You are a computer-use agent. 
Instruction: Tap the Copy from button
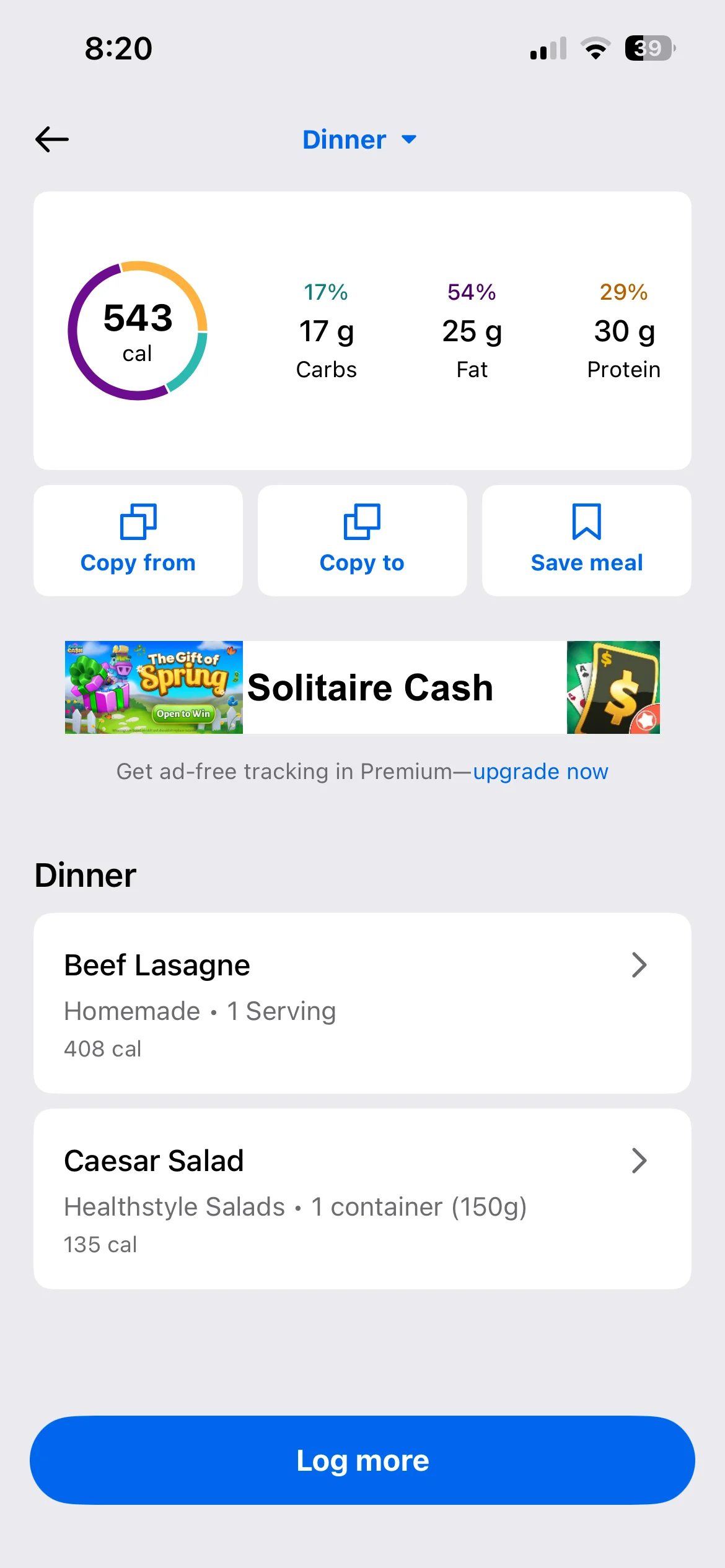coord(138,540)
